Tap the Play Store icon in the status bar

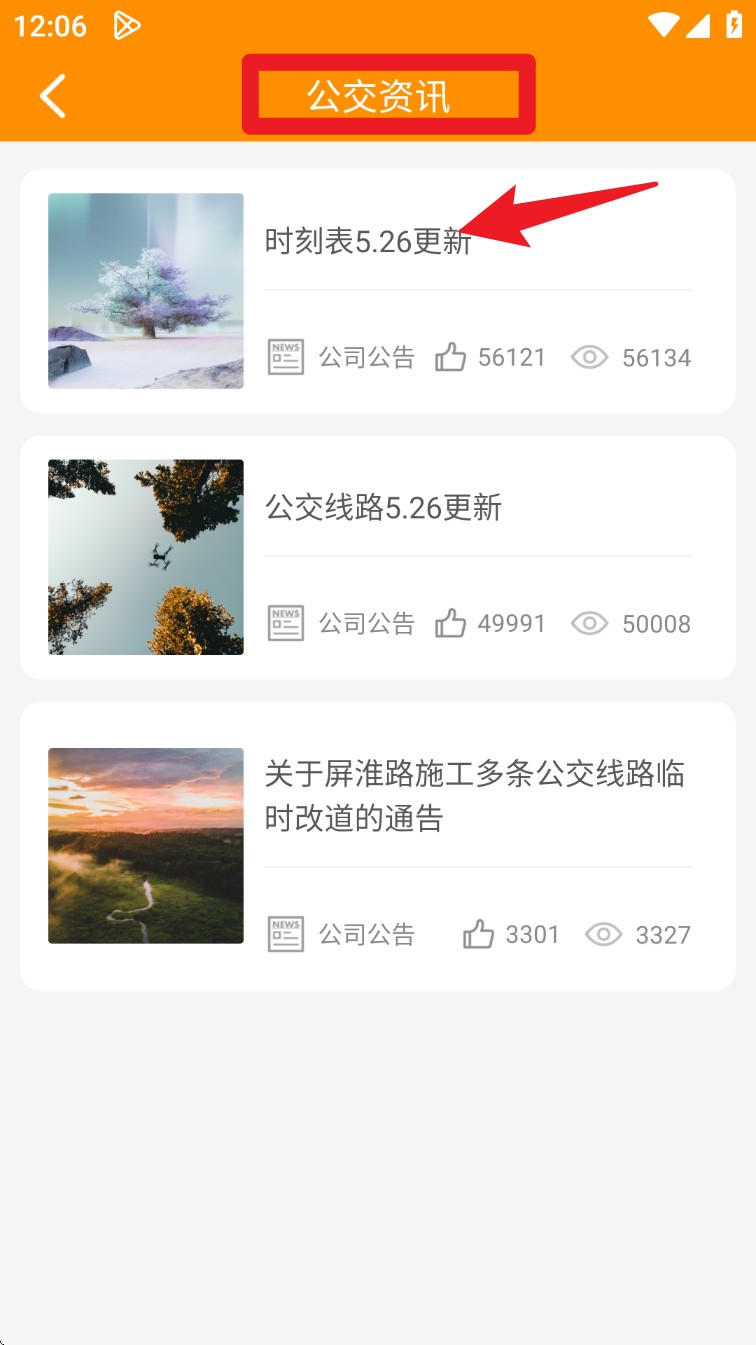(126, 25)
